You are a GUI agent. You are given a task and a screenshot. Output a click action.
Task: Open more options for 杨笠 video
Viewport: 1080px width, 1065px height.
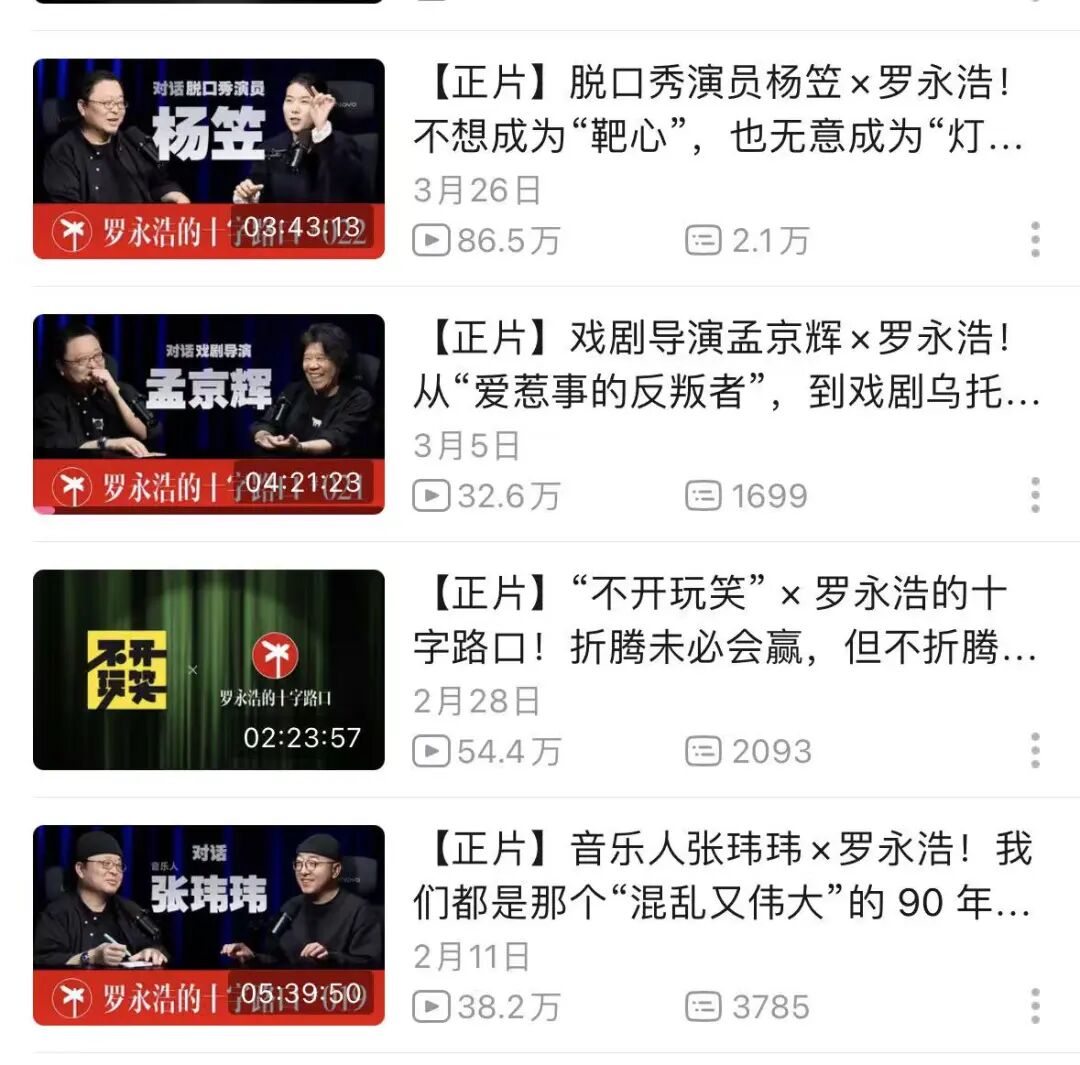coord(1035,240)
